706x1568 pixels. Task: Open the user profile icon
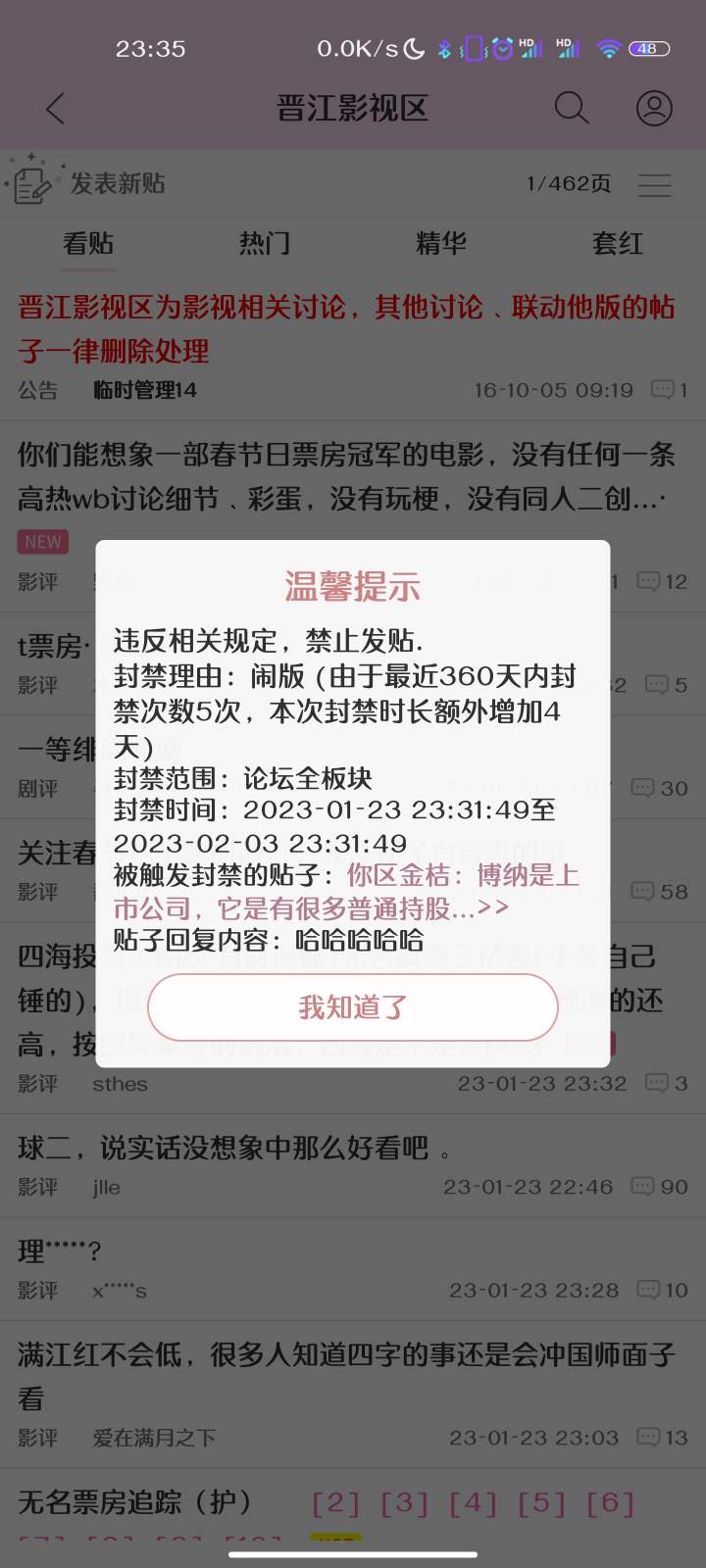(654, 108)
